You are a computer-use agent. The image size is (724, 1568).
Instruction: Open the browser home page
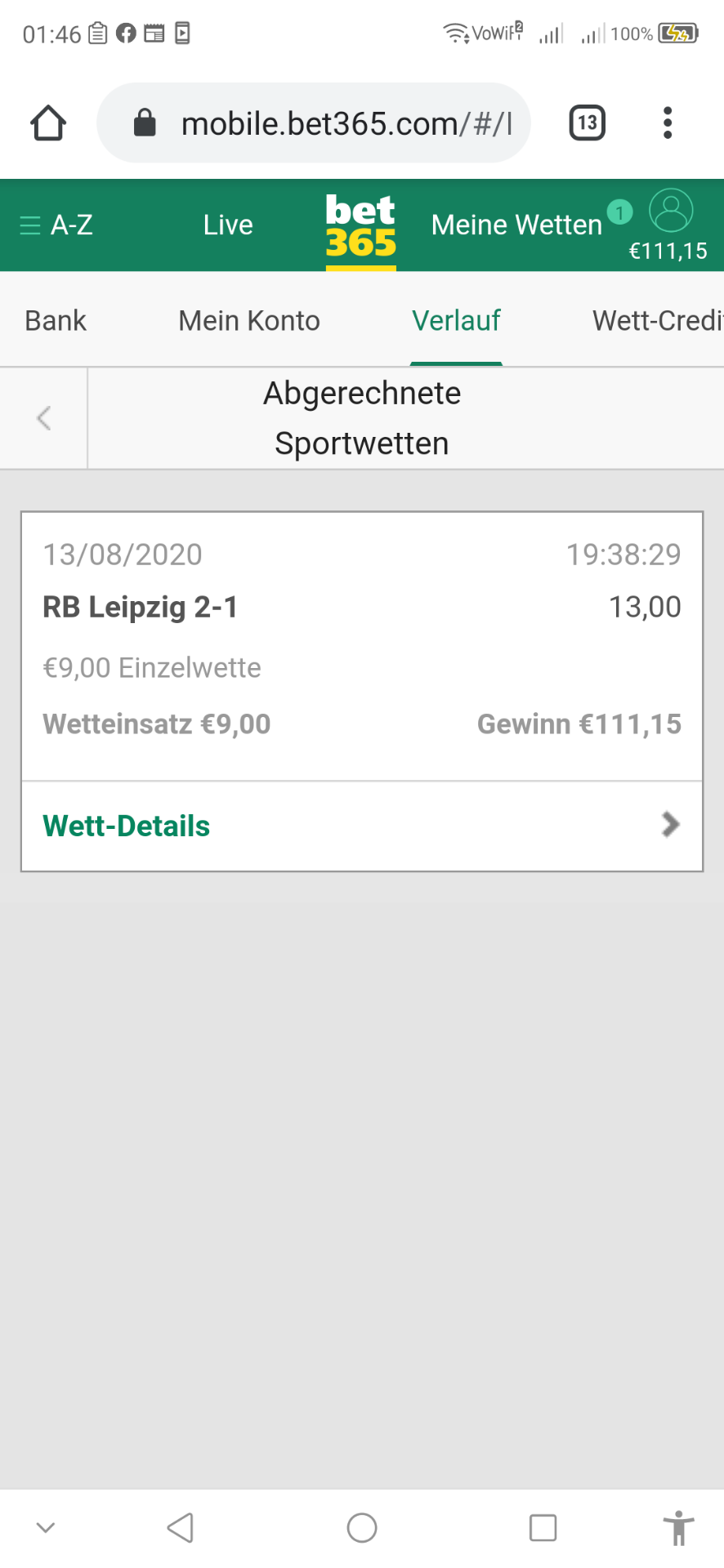coord(48,123)
